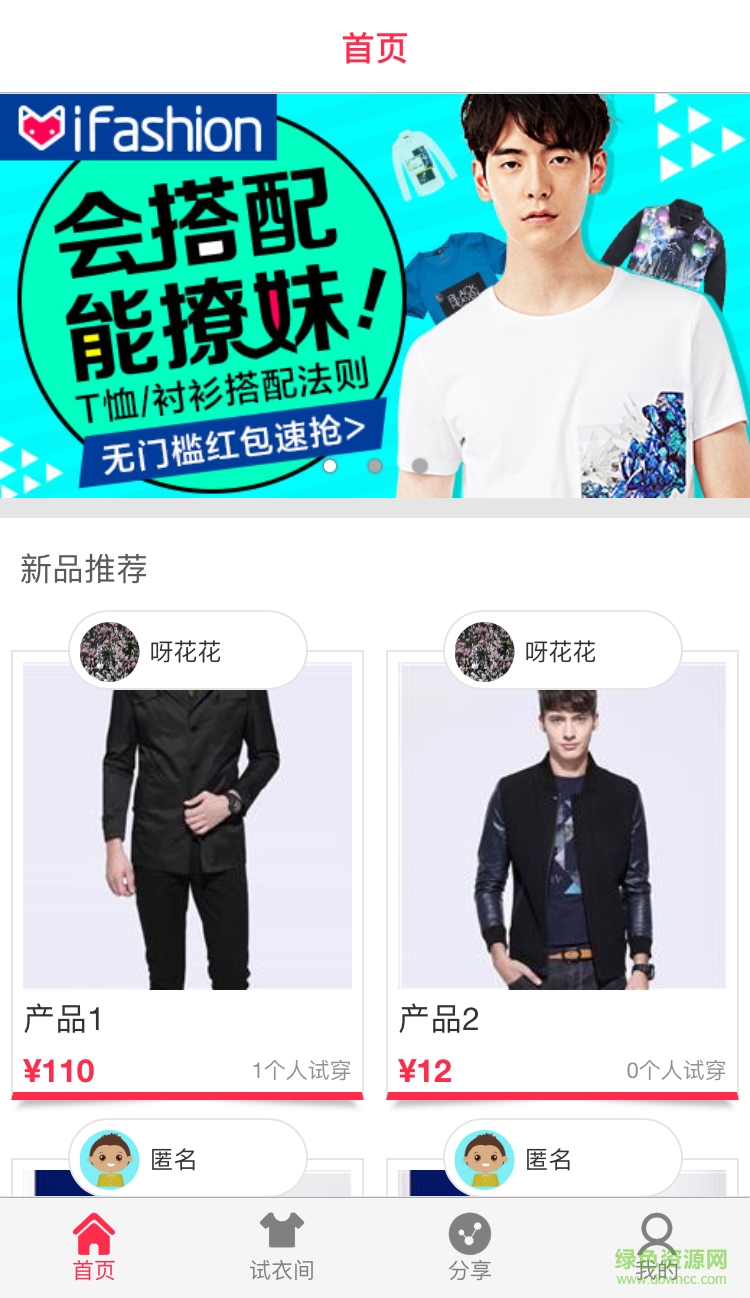Switch to the 首页 tab at top
The height and width of the screenshot is (1298, 750).
(x=375, y=47)
